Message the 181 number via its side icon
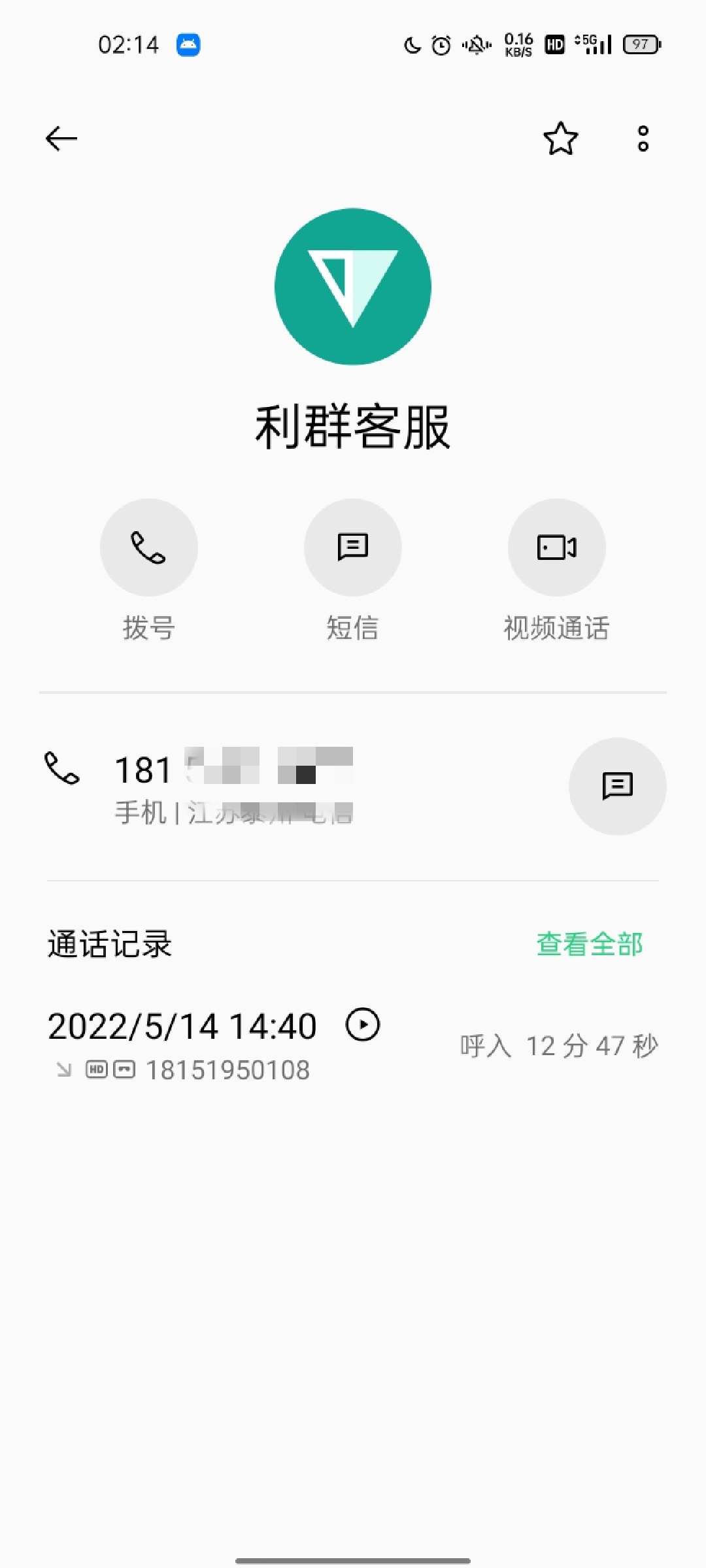 (x=618, y=786)
